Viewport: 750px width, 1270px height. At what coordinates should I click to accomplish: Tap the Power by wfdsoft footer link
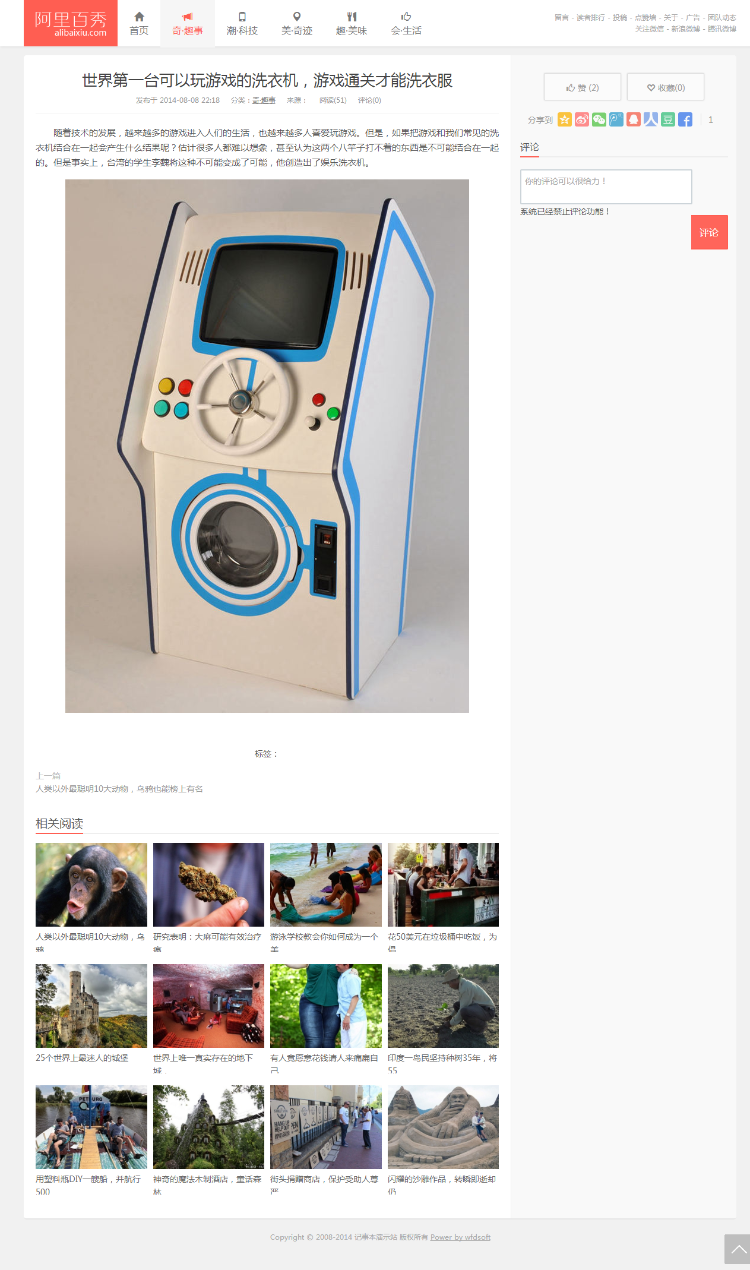click(460, 1237)
